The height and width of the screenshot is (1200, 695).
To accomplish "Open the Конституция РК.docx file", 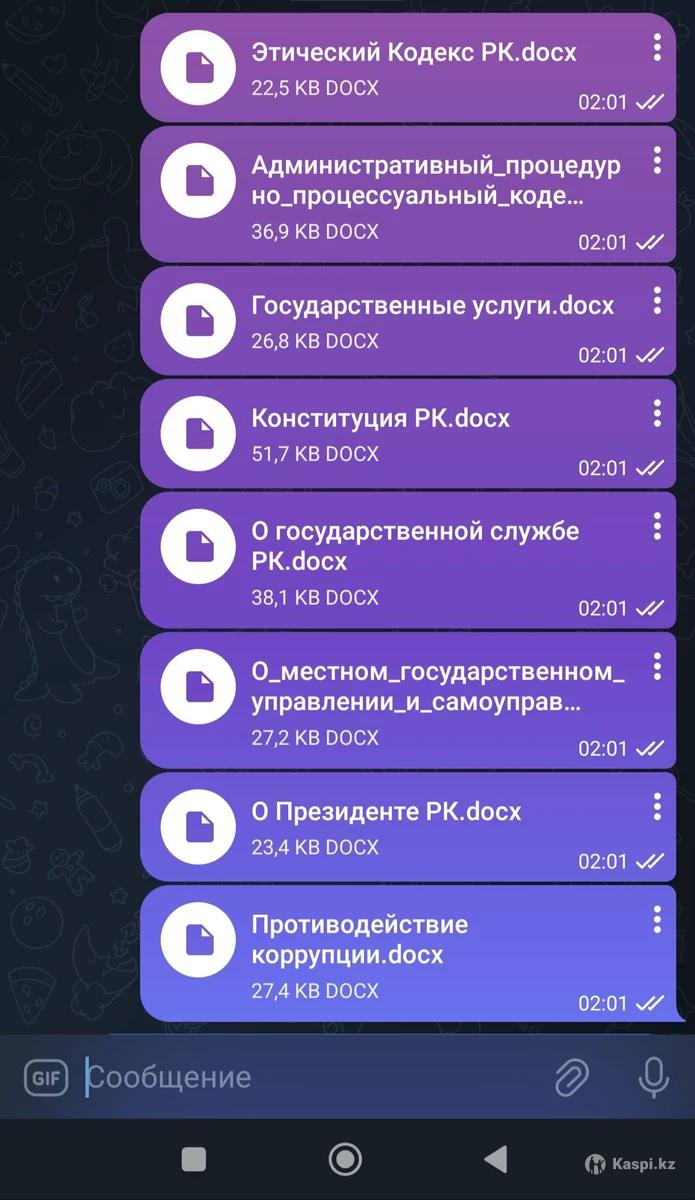I will coord(200,433).
